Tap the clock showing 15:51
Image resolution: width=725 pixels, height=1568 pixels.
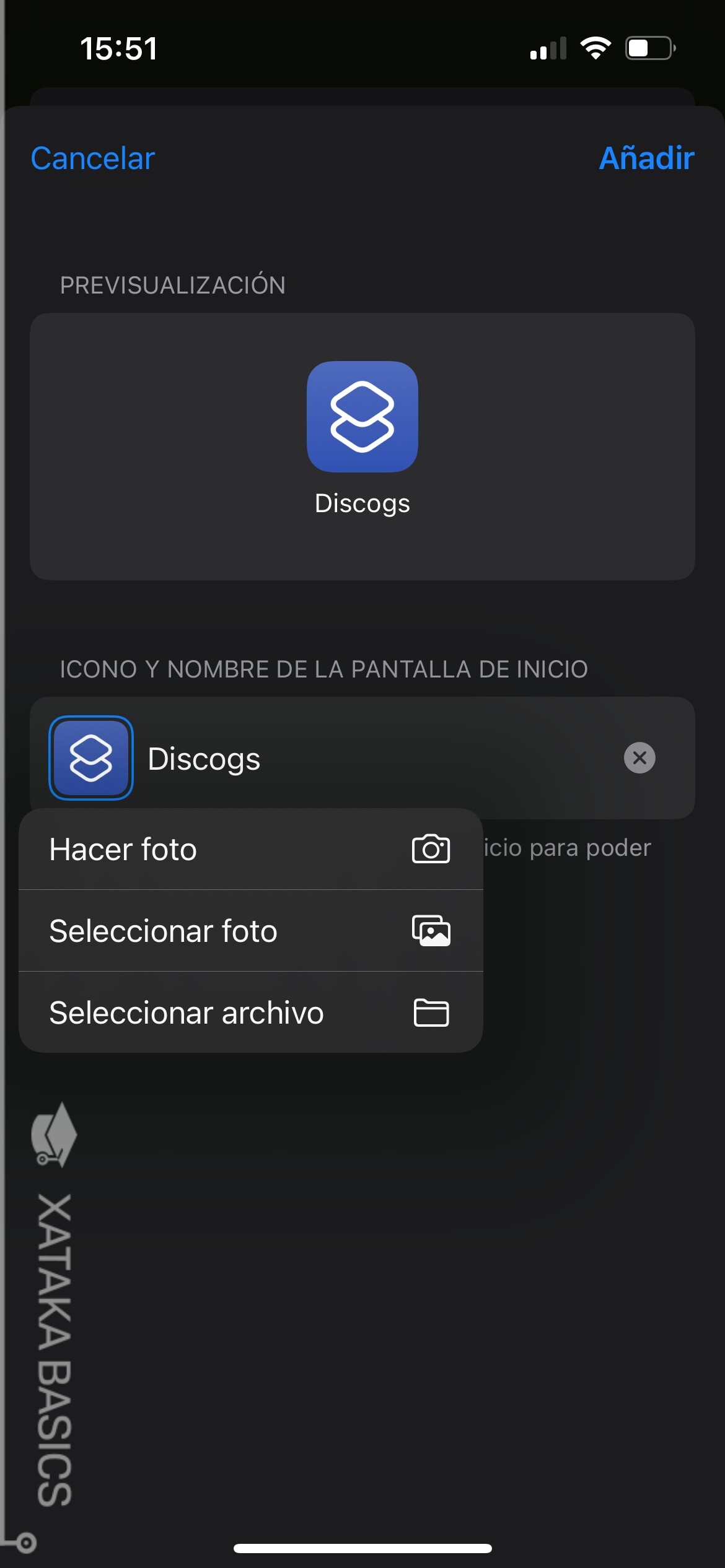[120, 49]
